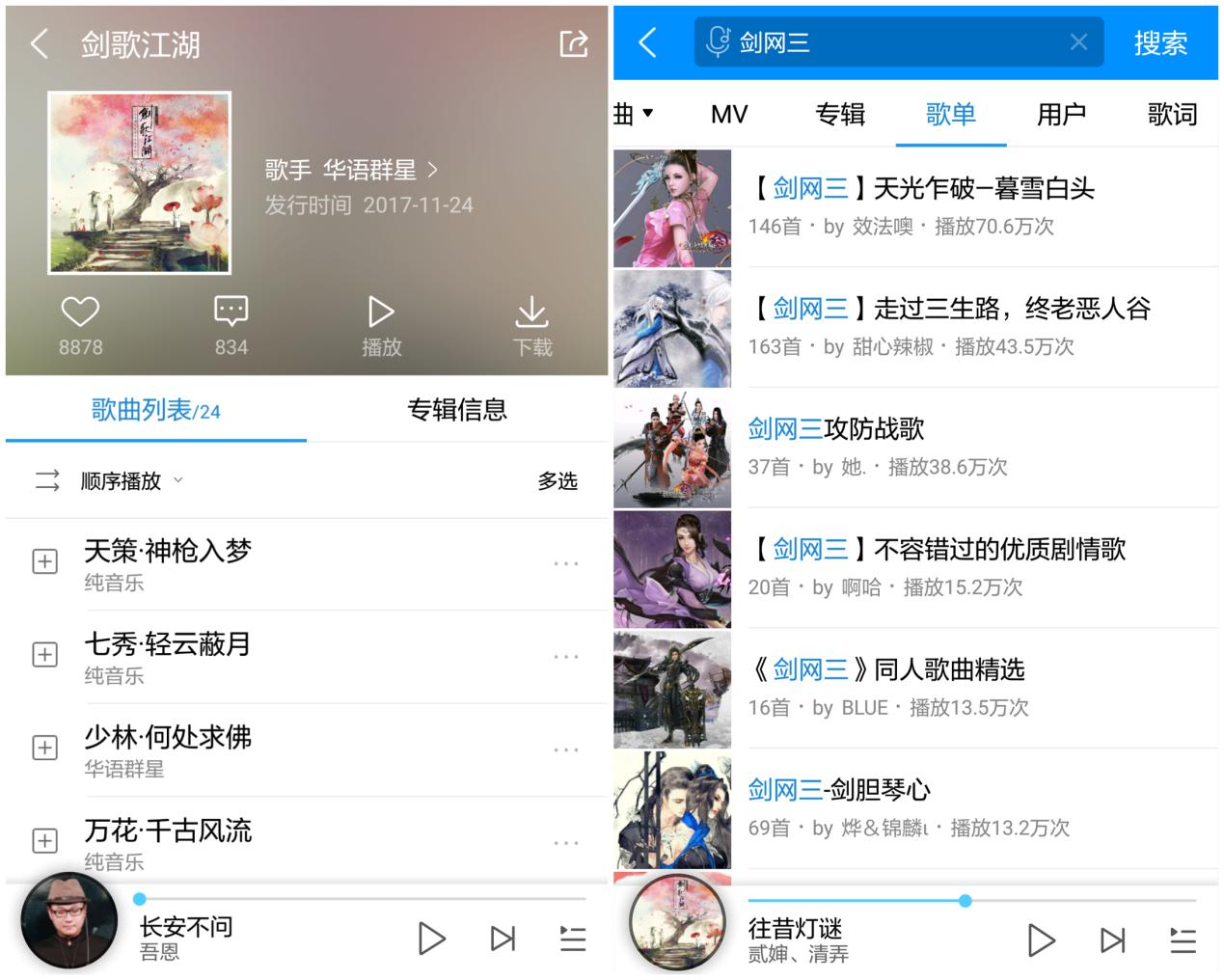Tap the 搜索 search button

point(1159,42)
